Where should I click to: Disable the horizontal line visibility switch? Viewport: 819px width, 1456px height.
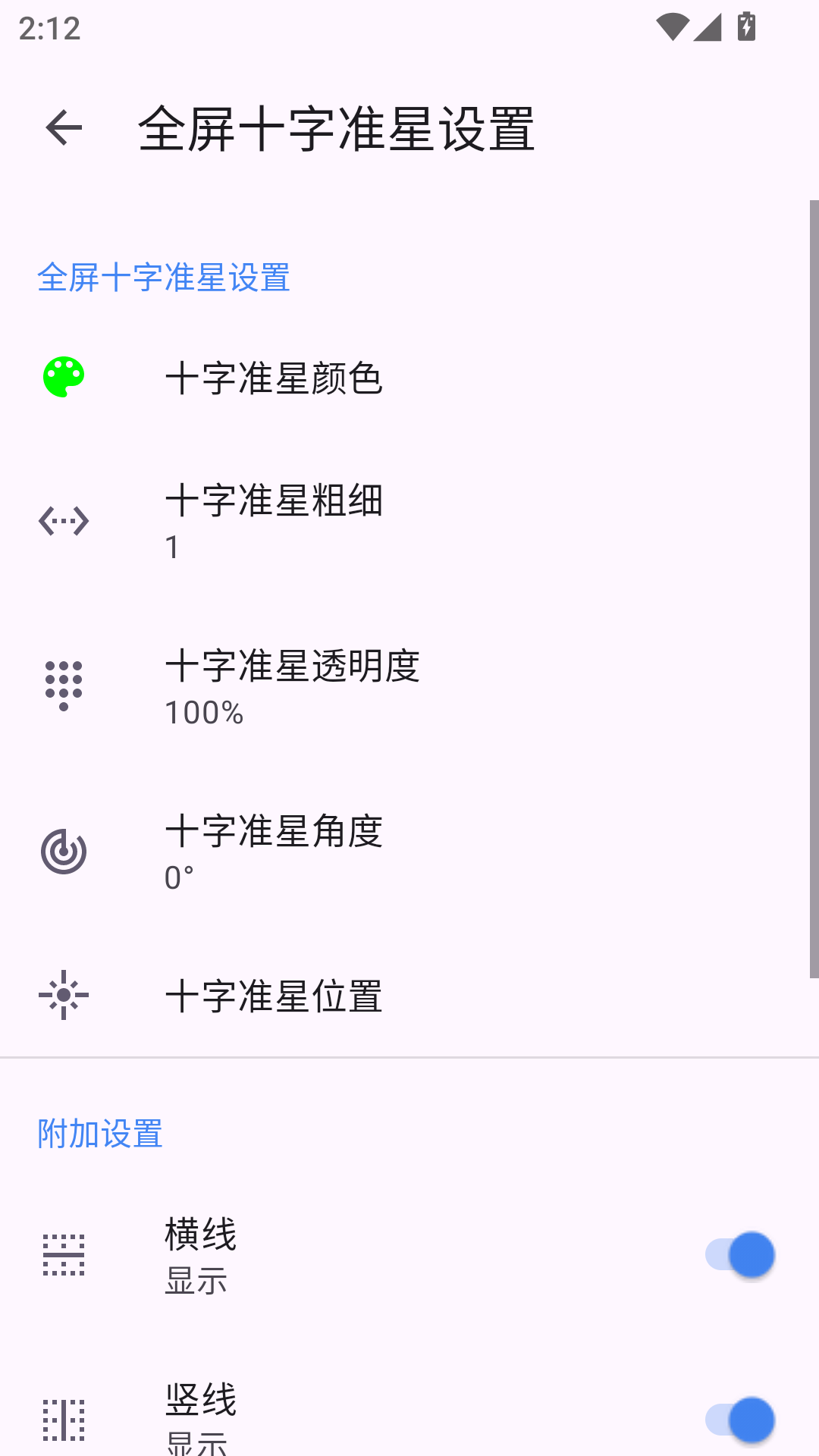739,1254
